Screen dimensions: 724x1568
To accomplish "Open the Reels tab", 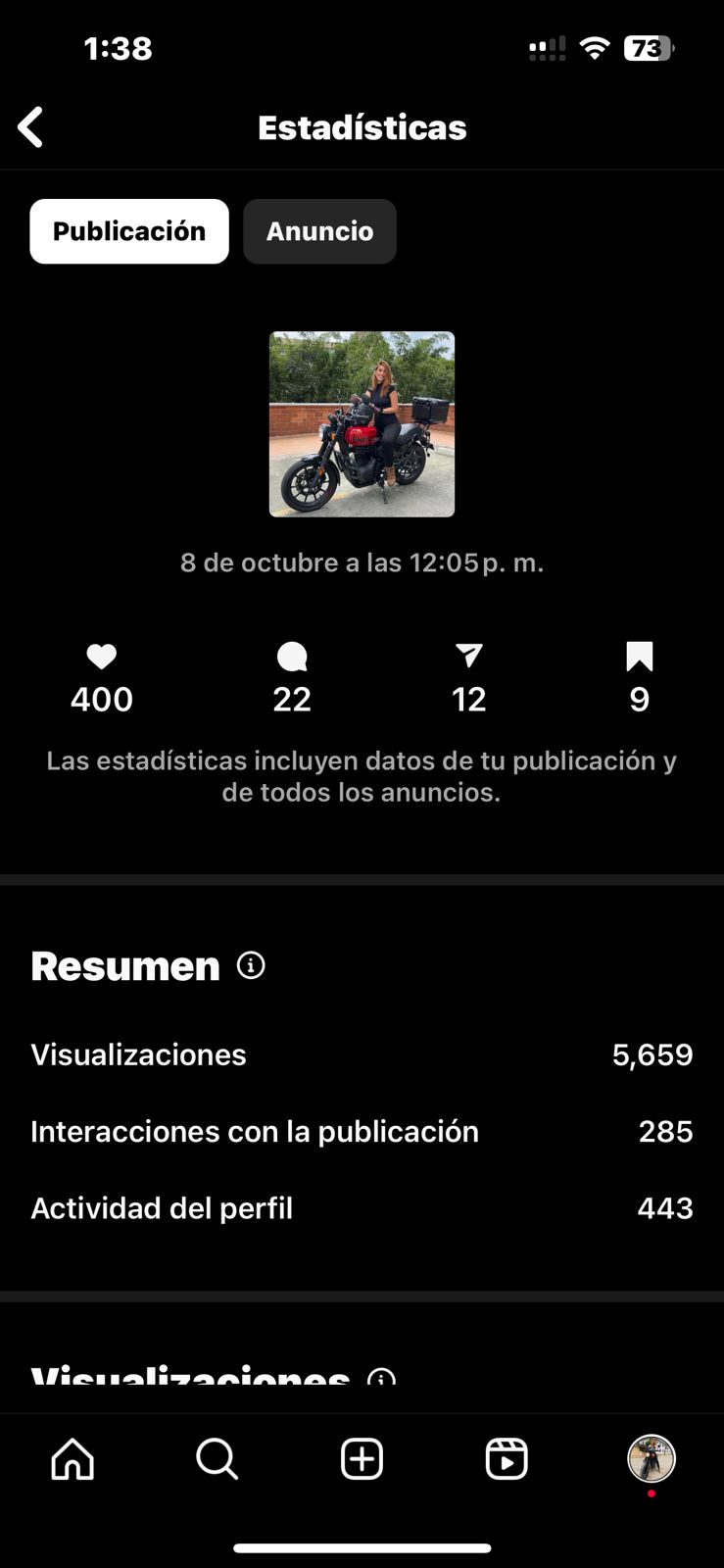I will (x=507, y=1458).
